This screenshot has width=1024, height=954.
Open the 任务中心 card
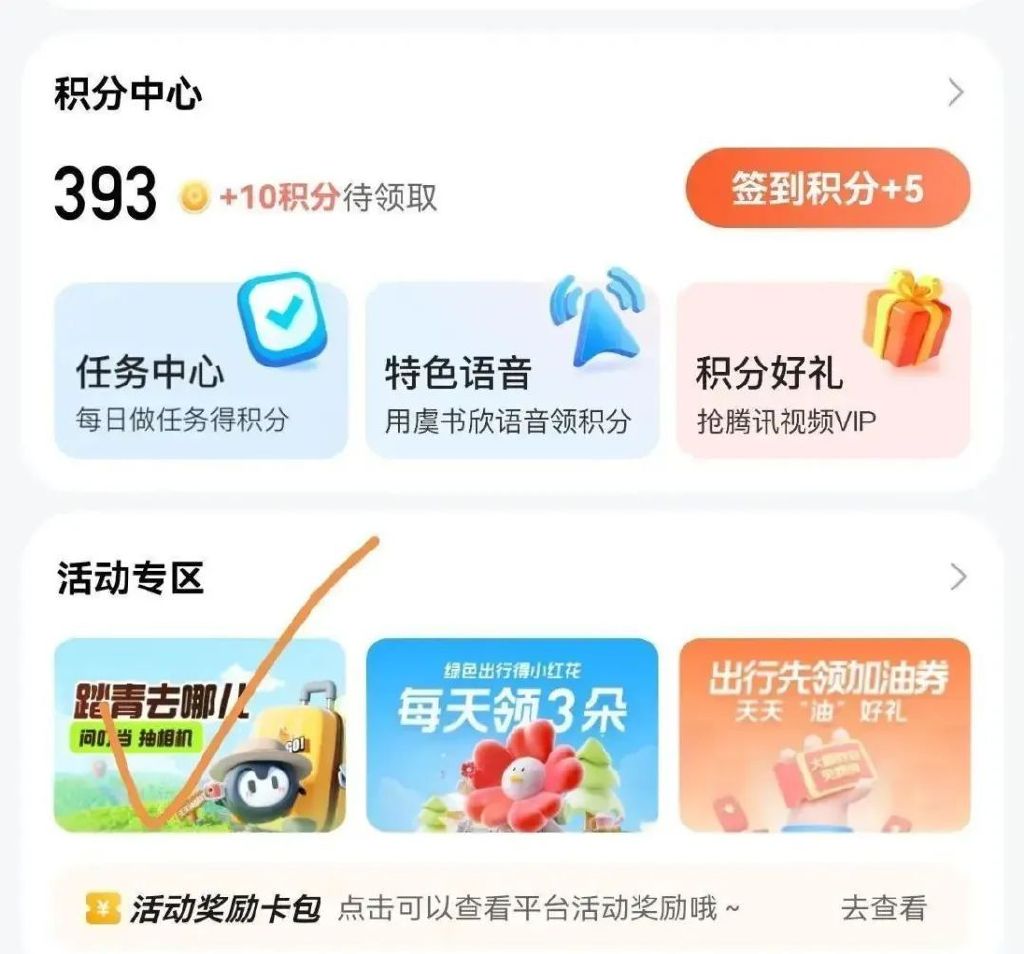pyautogui.click(x=201, y=371)
